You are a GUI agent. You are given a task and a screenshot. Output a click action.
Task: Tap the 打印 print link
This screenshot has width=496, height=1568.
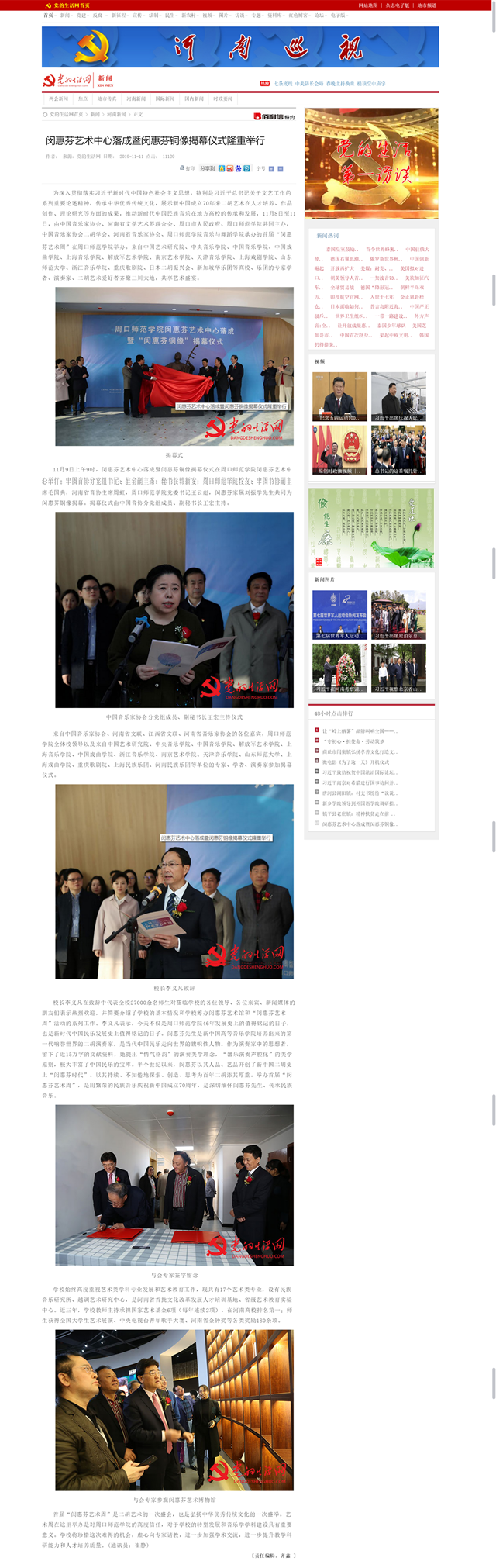[x=188, y=168]
